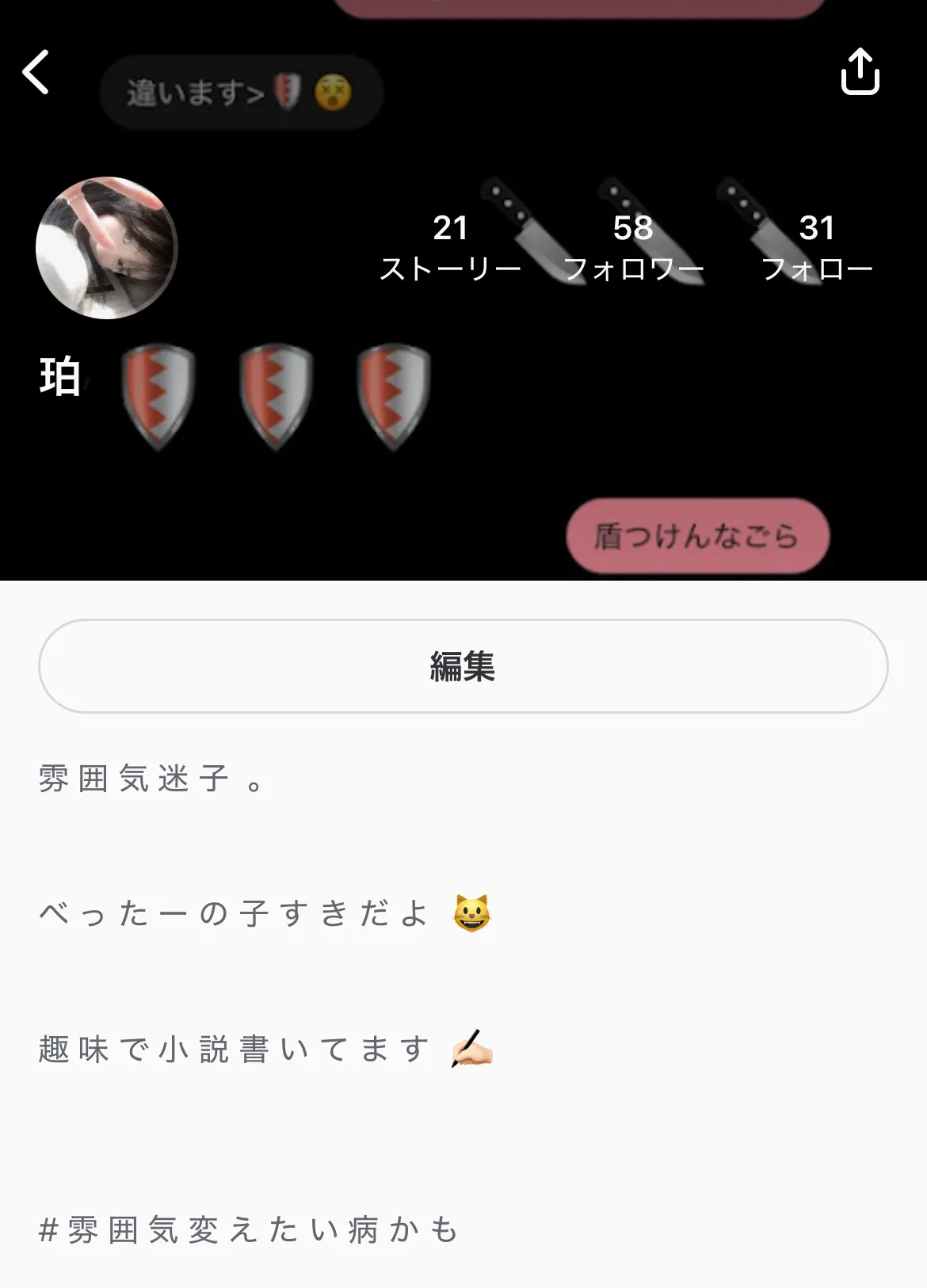The height and width of the screenshot is (1288, 927).
Task: Share this profile
Action: click(860, 72)
